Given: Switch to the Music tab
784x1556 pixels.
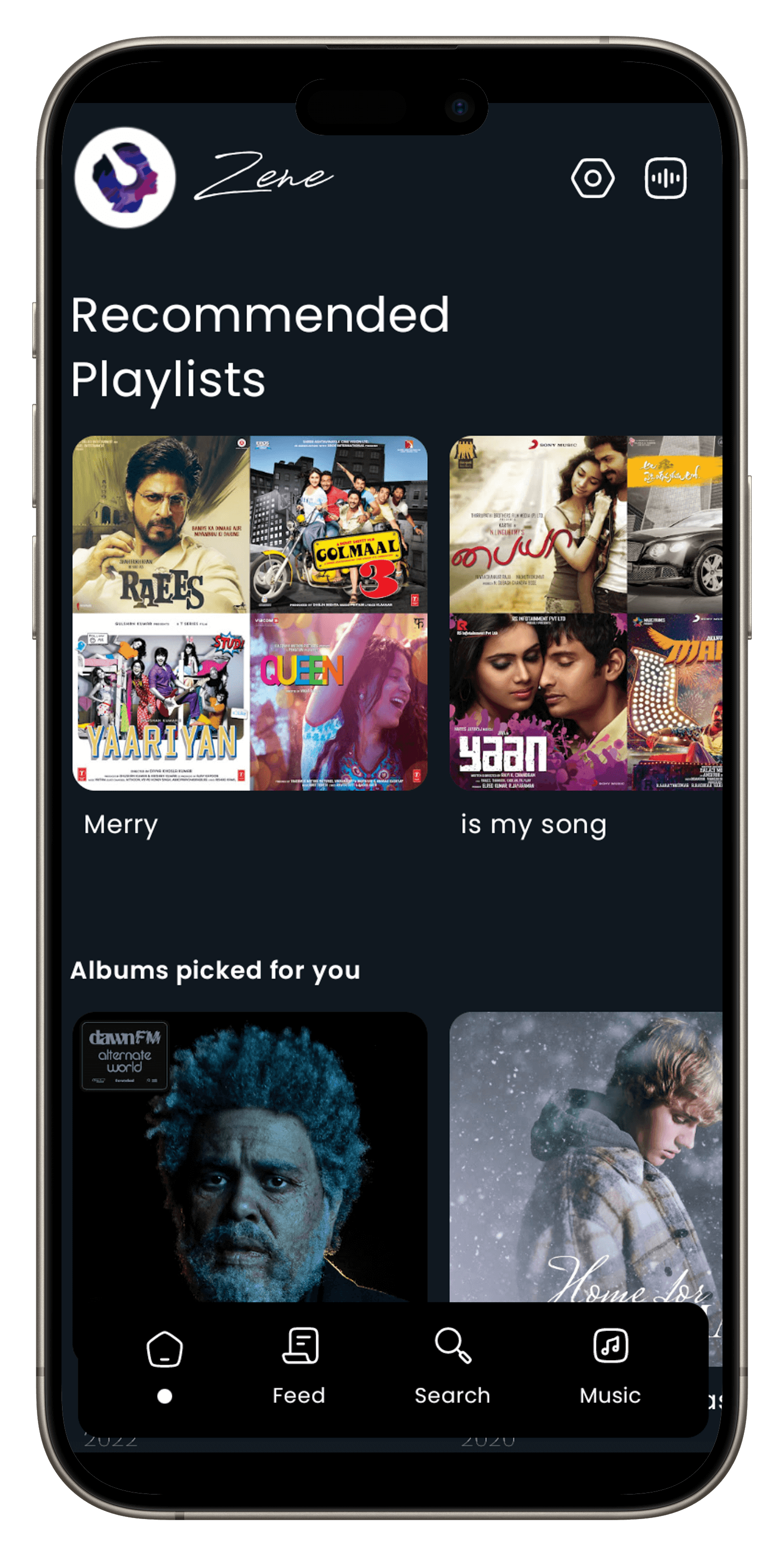Looking at the screenshot, I should tap(610, 1366).
